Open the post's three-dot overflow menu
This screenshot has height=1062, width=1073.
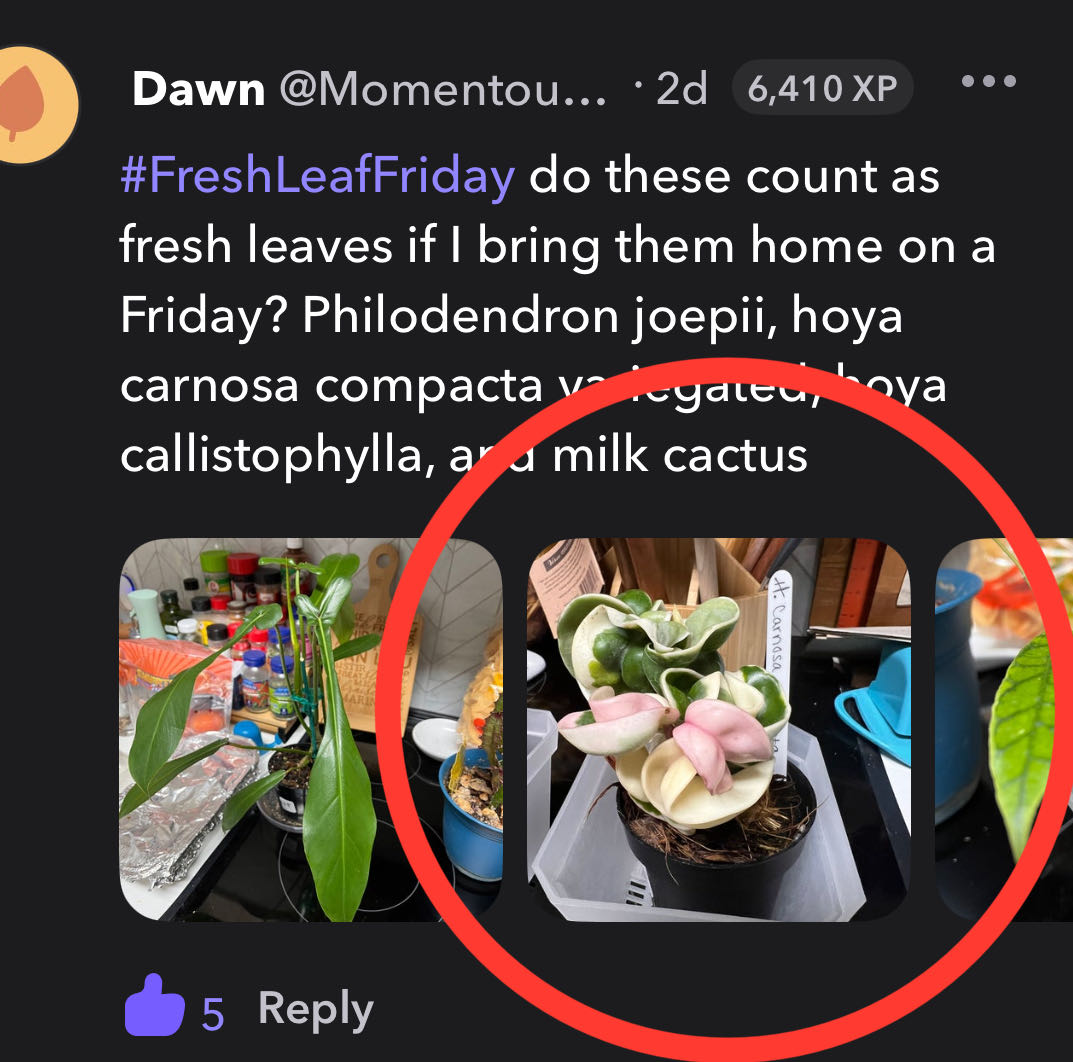[988, 82]
